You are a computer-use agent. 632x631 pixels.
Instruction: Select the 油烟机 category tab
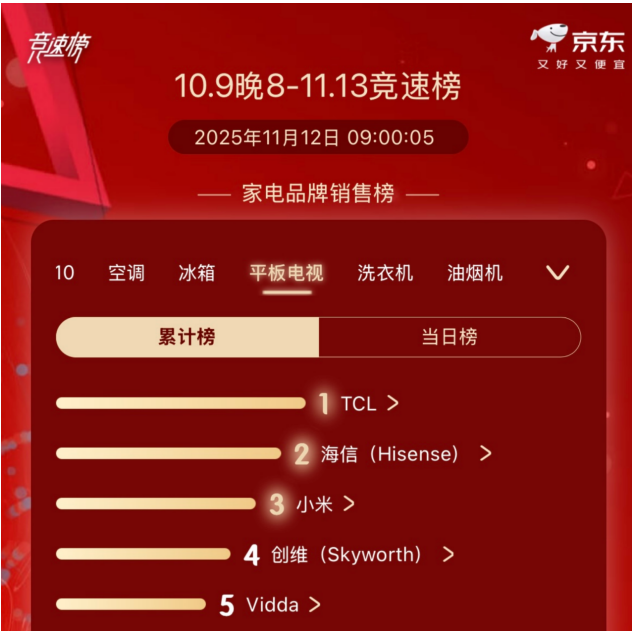[x=475, y=272]
